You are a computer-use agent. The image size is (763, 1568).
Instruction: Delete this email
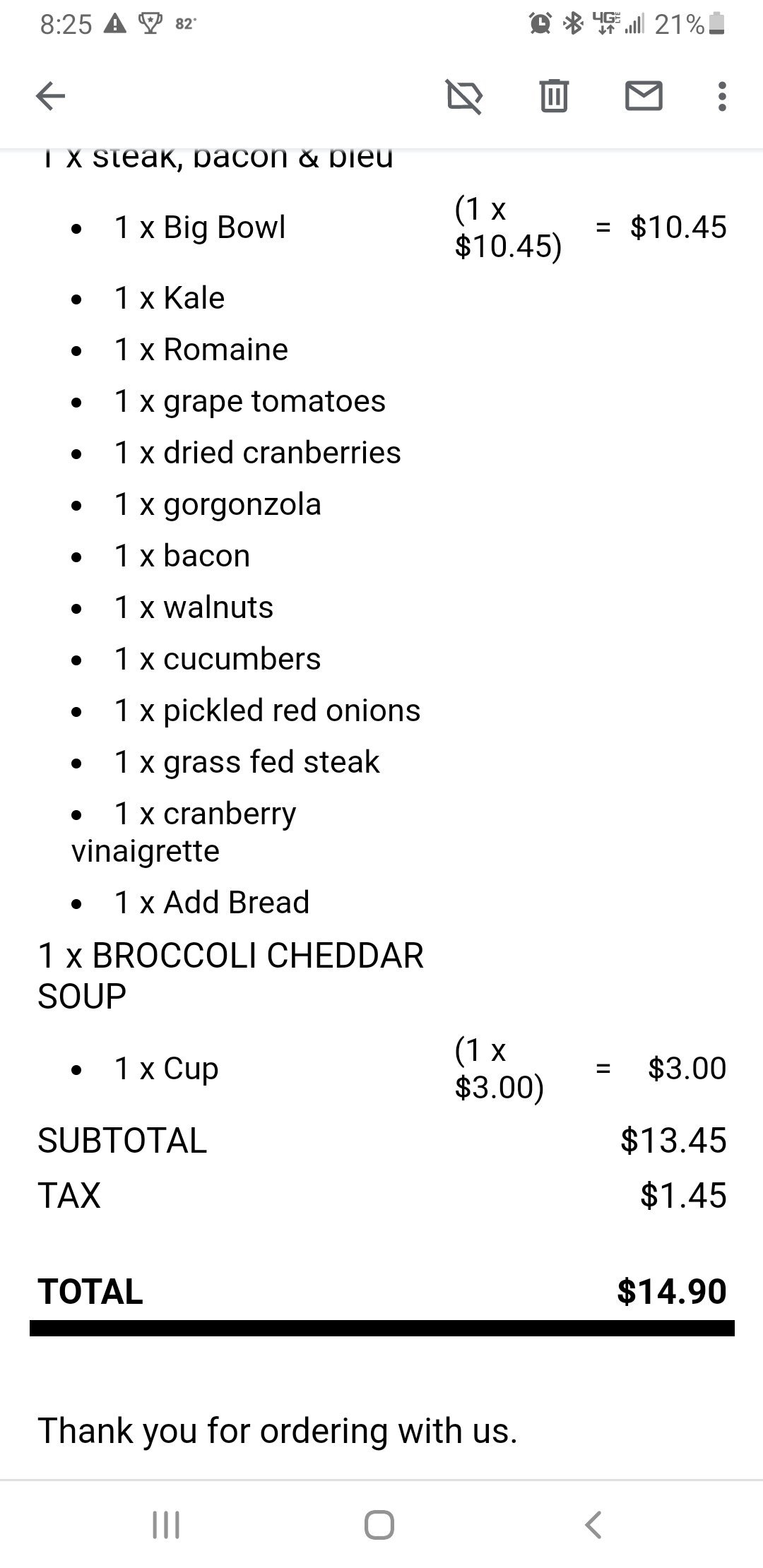pos(554,96)
